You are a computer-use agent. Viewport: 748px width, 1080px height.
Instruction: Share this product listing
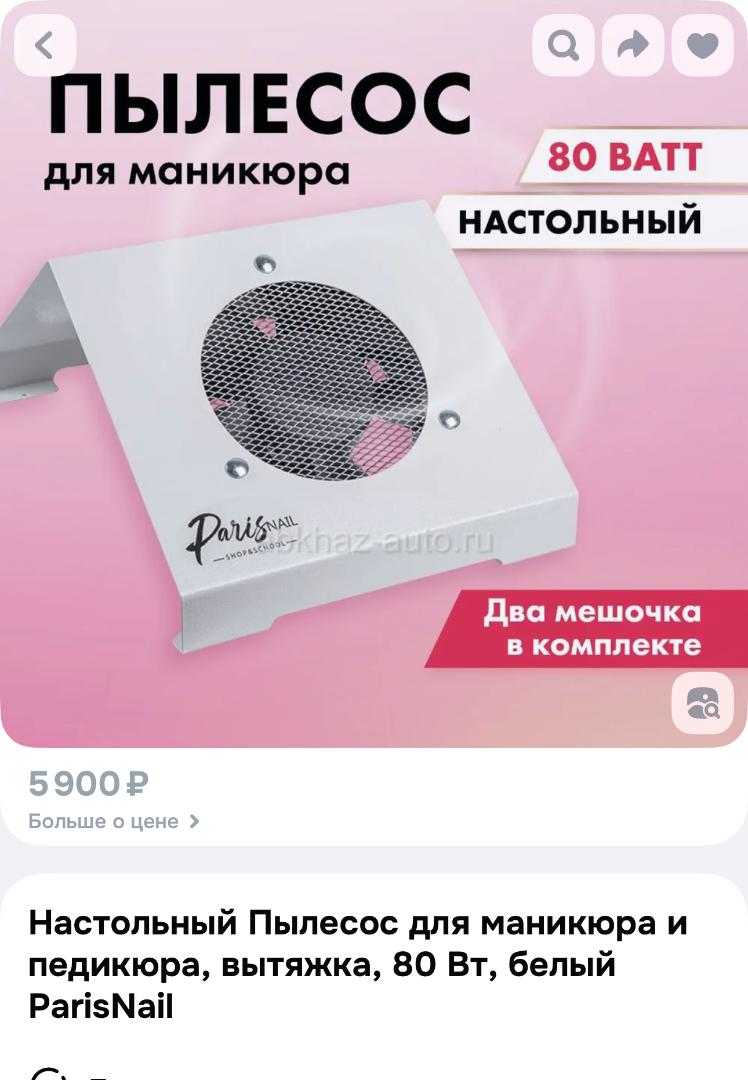click(x=633, y=45)
